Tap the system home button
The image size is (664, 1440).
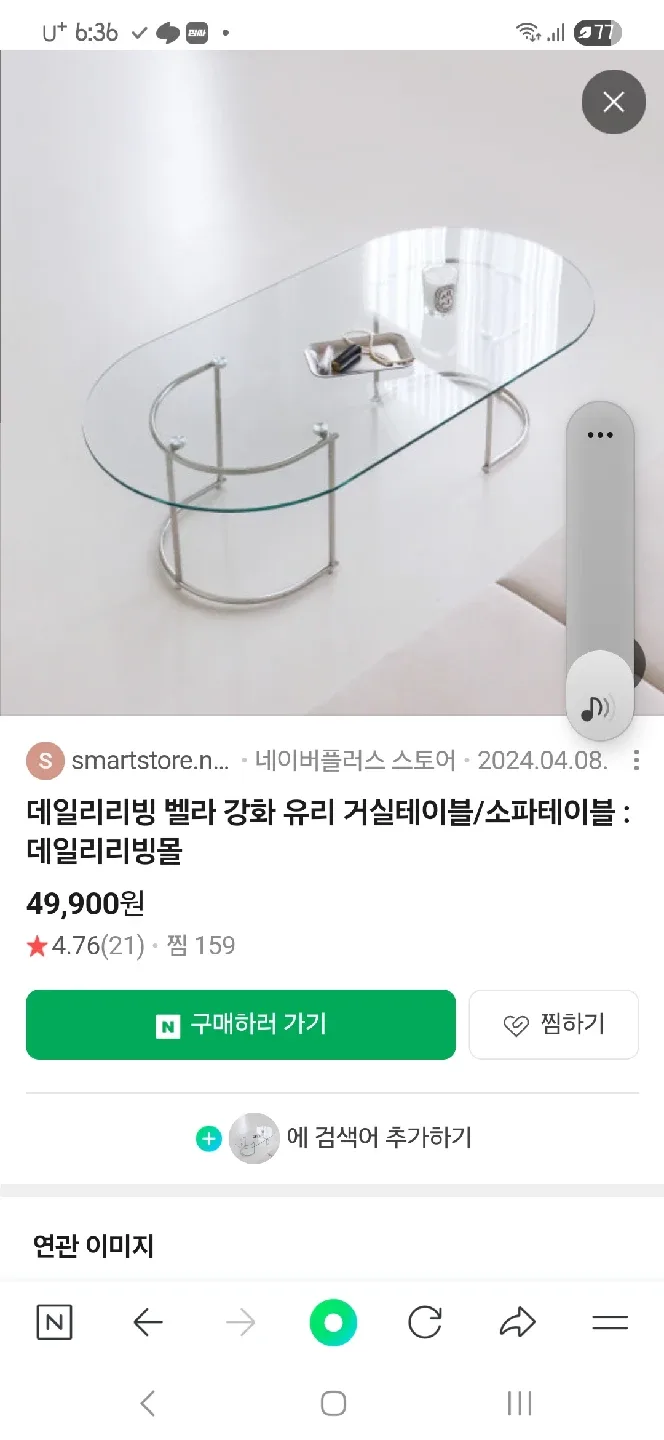pyautogui.click(x=333, y=1403)
